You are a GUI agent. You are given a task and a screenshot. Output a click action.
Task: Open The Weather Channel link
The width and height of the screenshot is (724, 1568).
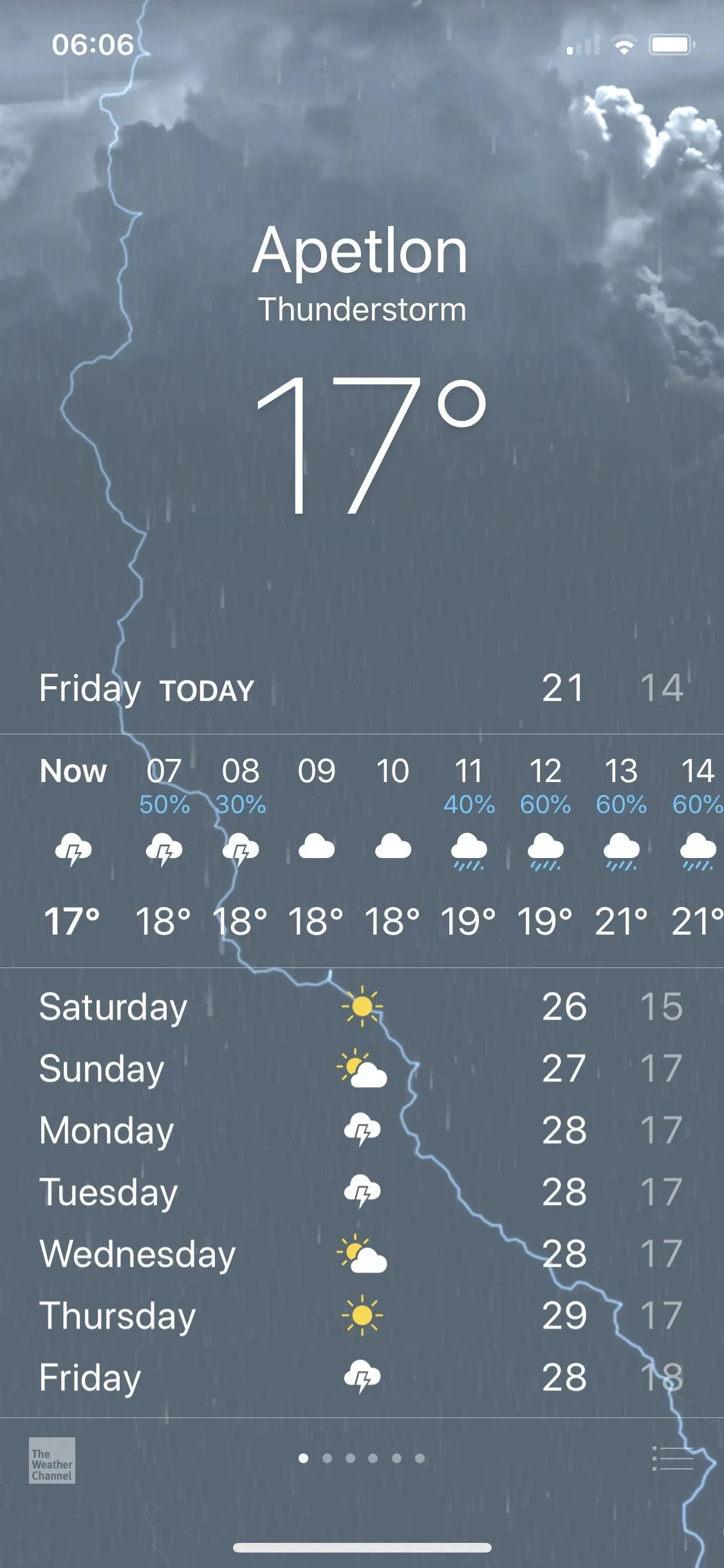pyautogui.click(x=52, y=1461)
